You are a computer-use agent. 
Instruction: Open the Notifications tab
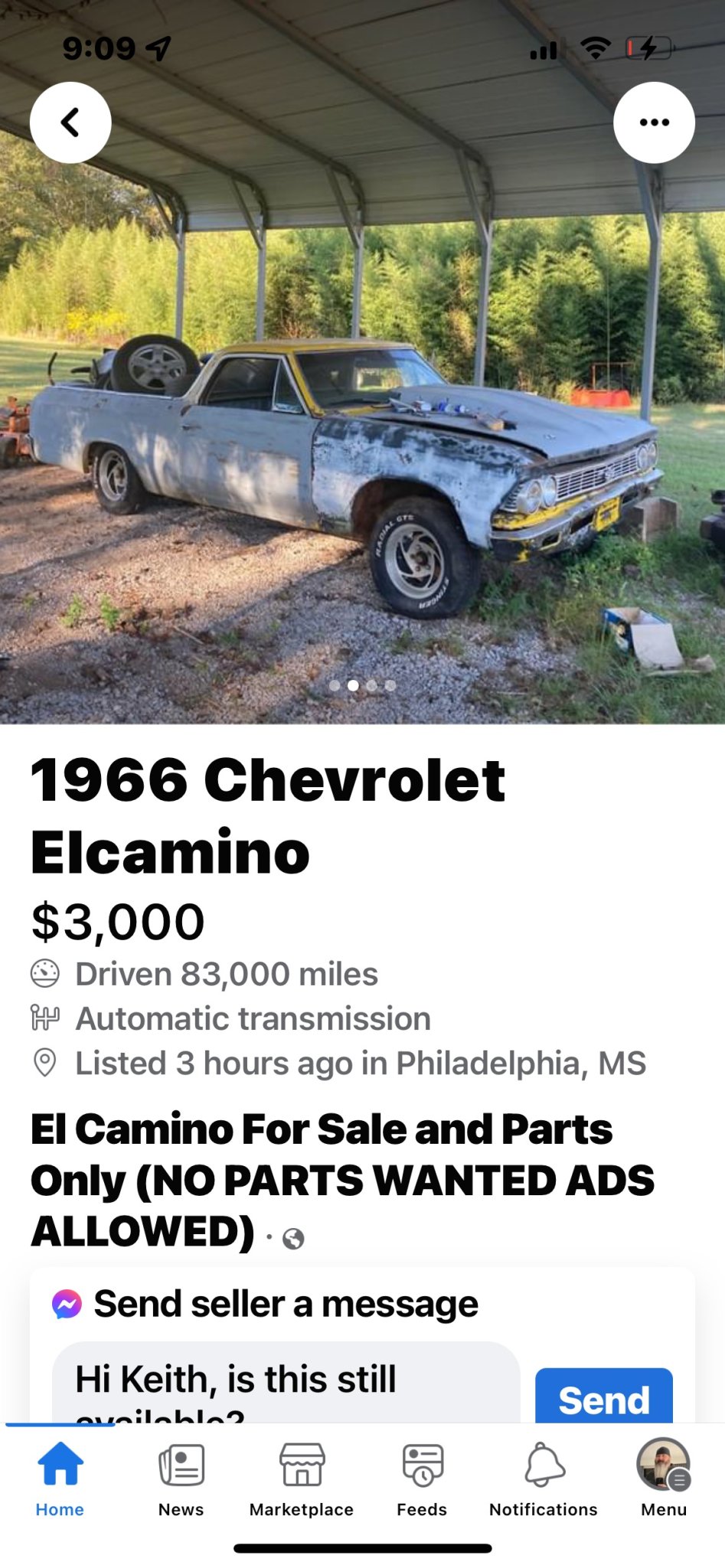point(544,1478)
